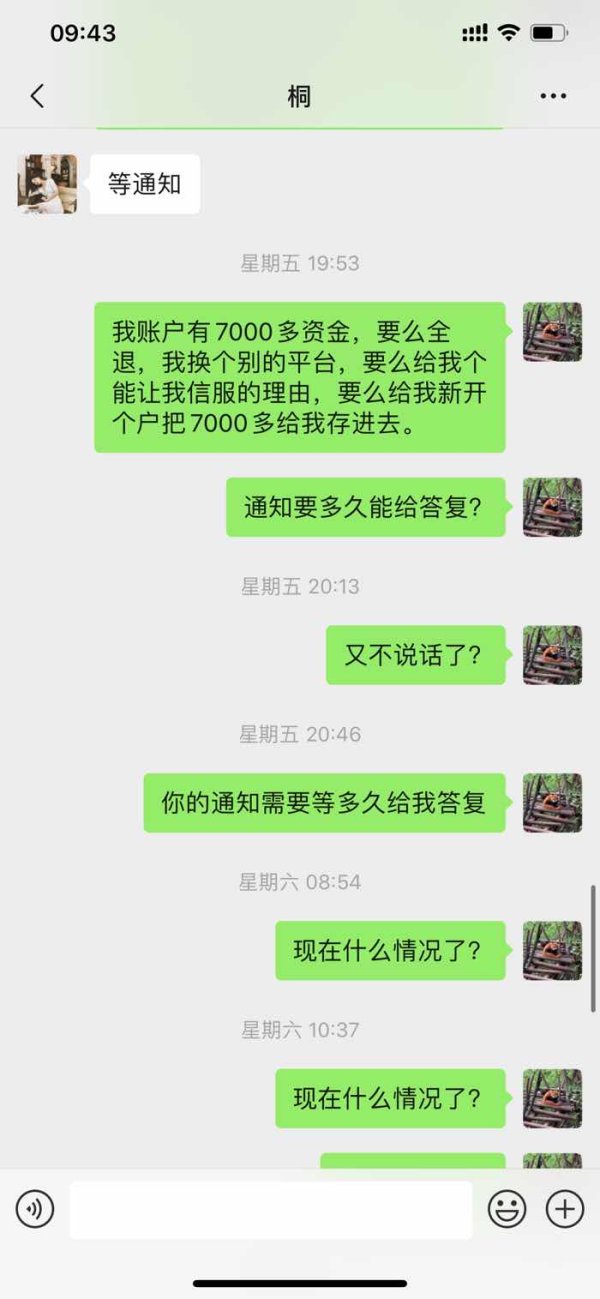Switch to voice message input

click(x=35, y=1210)
